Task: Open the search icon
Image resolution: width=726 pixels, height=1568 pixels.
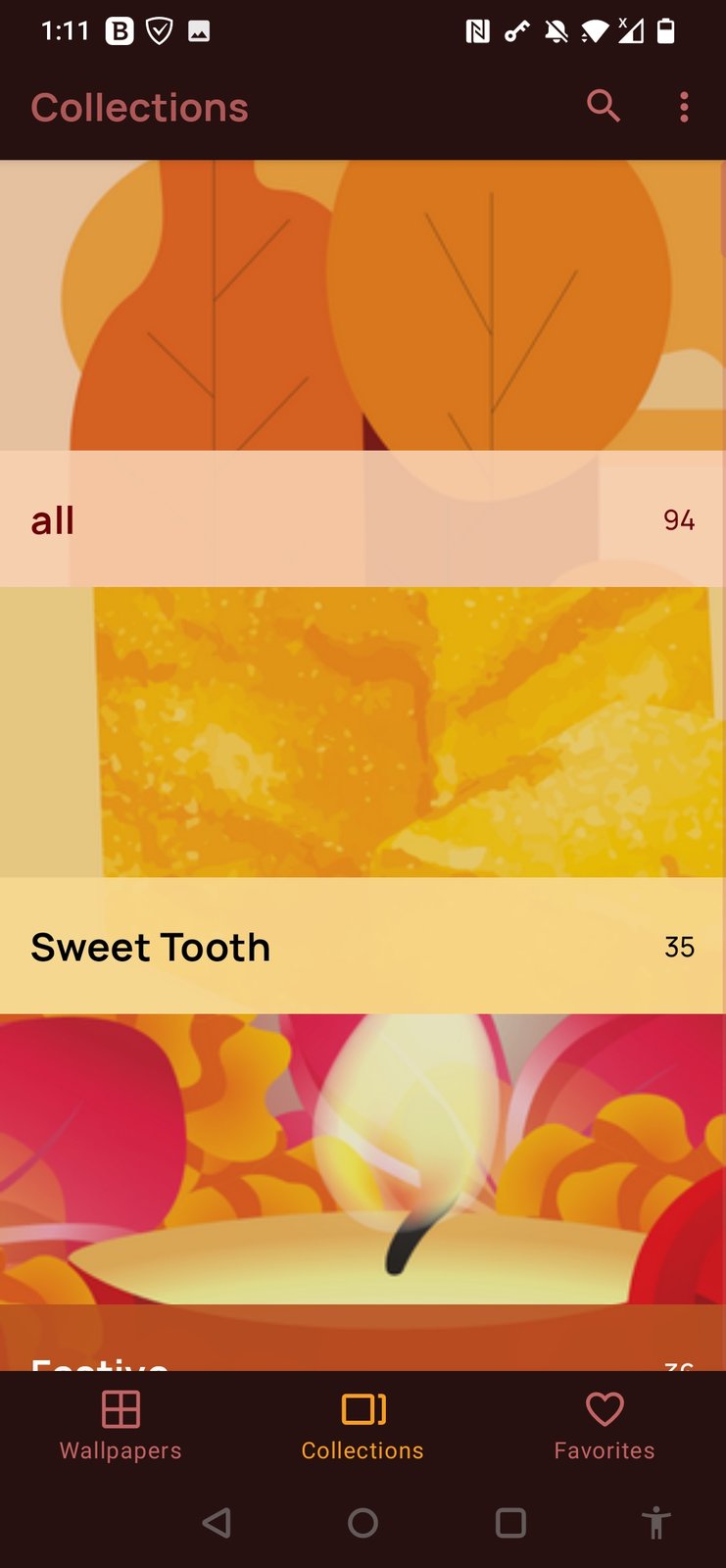Action: tap(604, 107)
